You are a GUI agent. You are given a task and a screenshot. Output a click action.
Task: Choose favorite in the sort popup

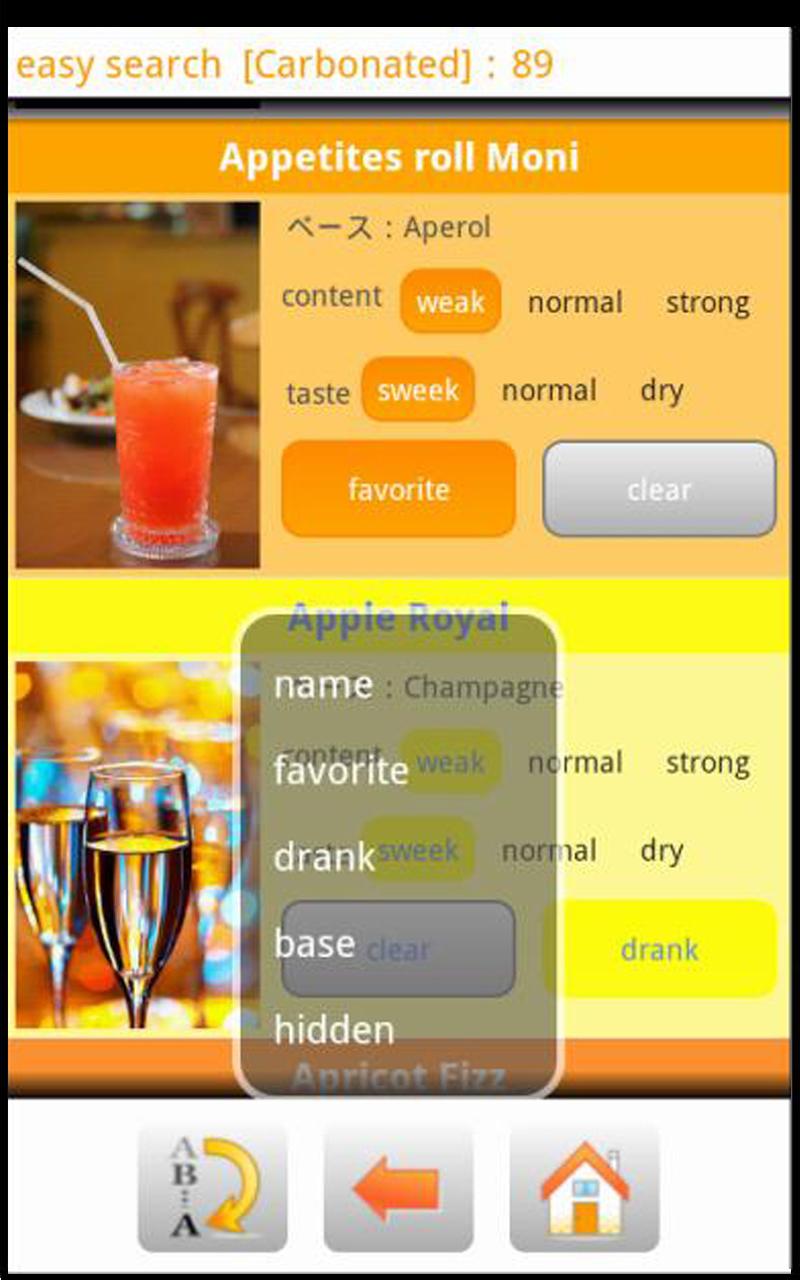[x=340, y=771]
